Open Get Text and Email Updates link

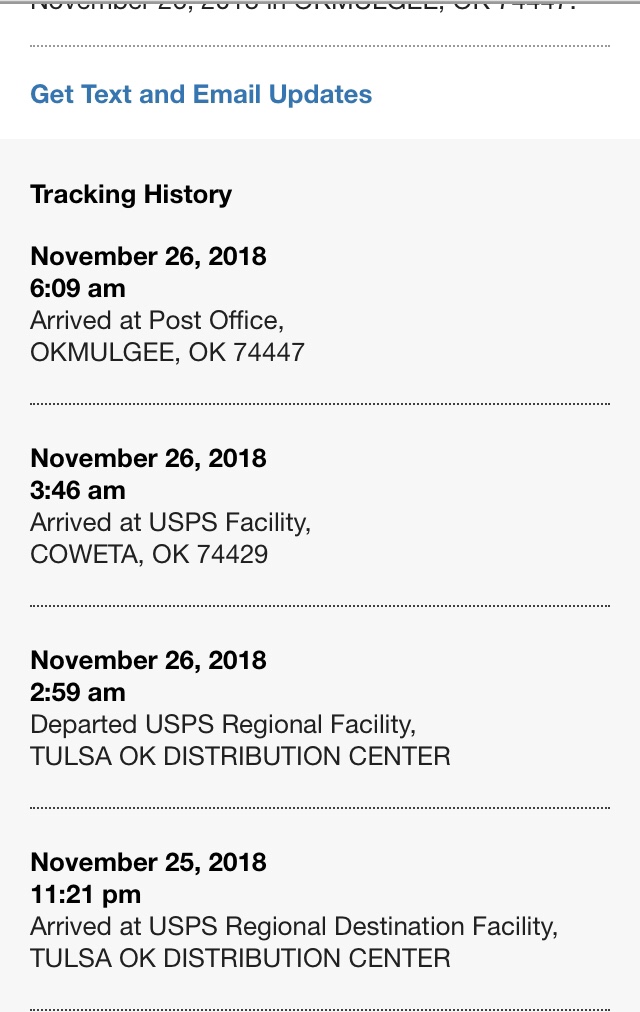201,94
